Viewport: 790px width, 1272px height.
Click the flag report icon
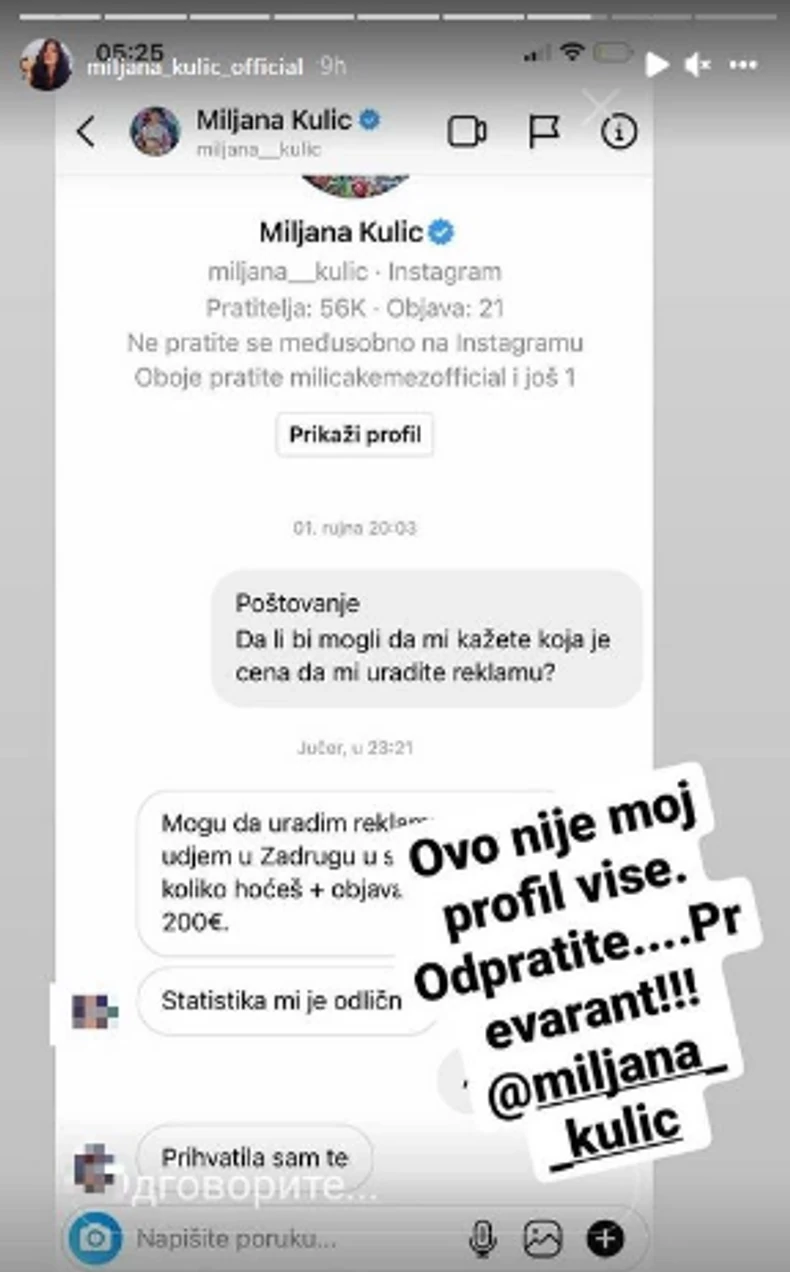tap(543, 130)
